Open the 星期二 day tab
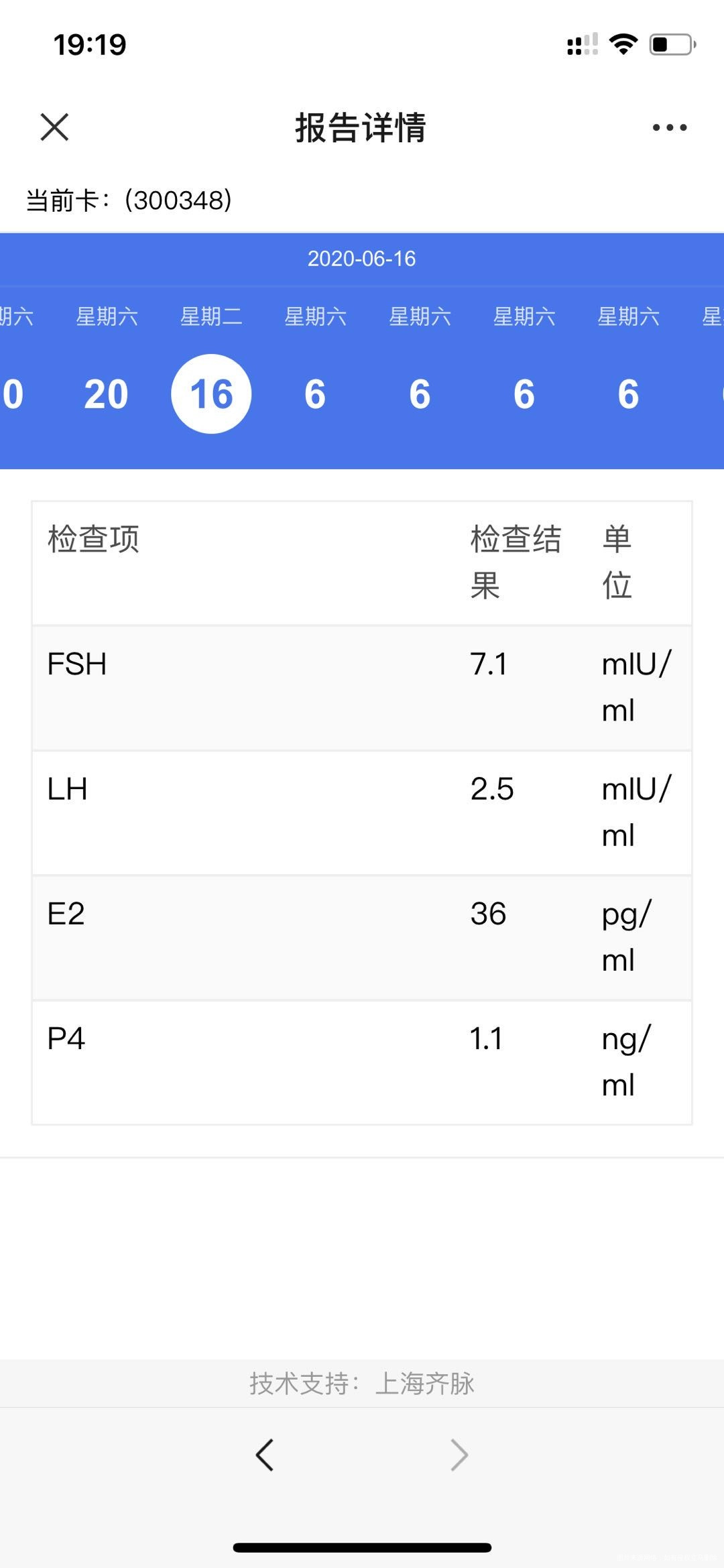Image resolution: width=724 pixels, height=1568 pixels. tap(211, 315)
